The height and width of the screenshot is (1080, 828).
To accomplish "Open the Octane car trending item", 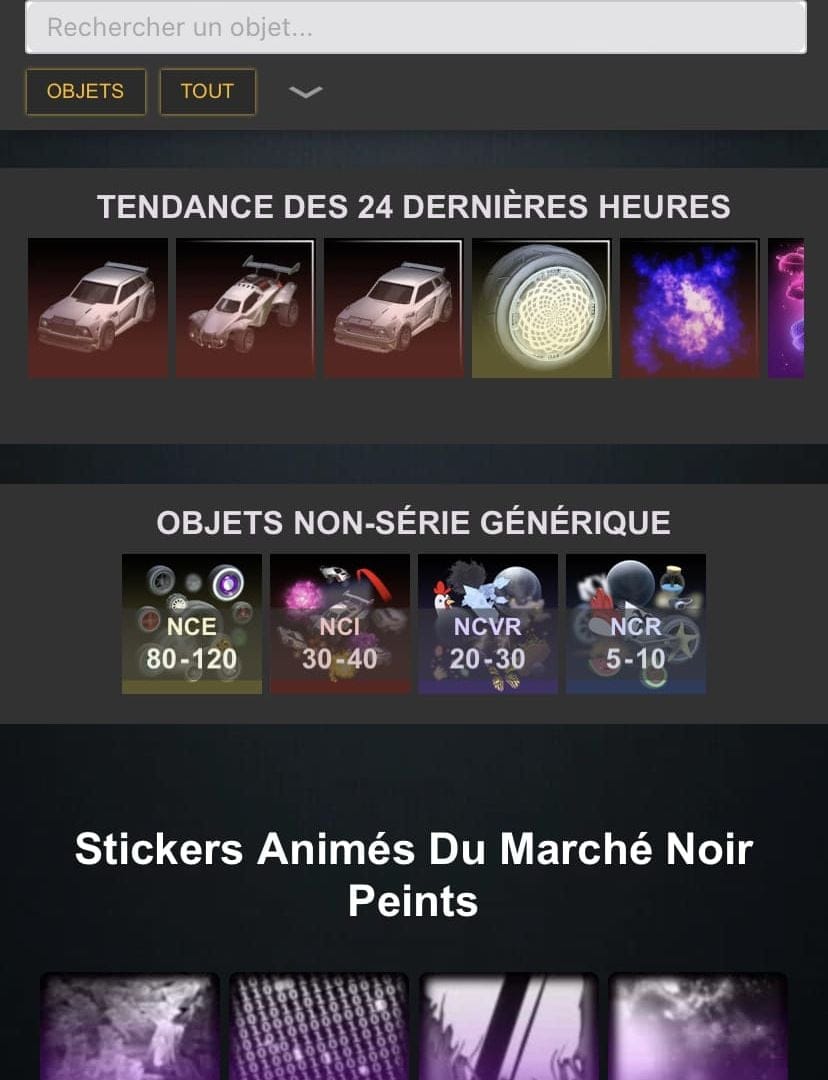I will 245,308.
